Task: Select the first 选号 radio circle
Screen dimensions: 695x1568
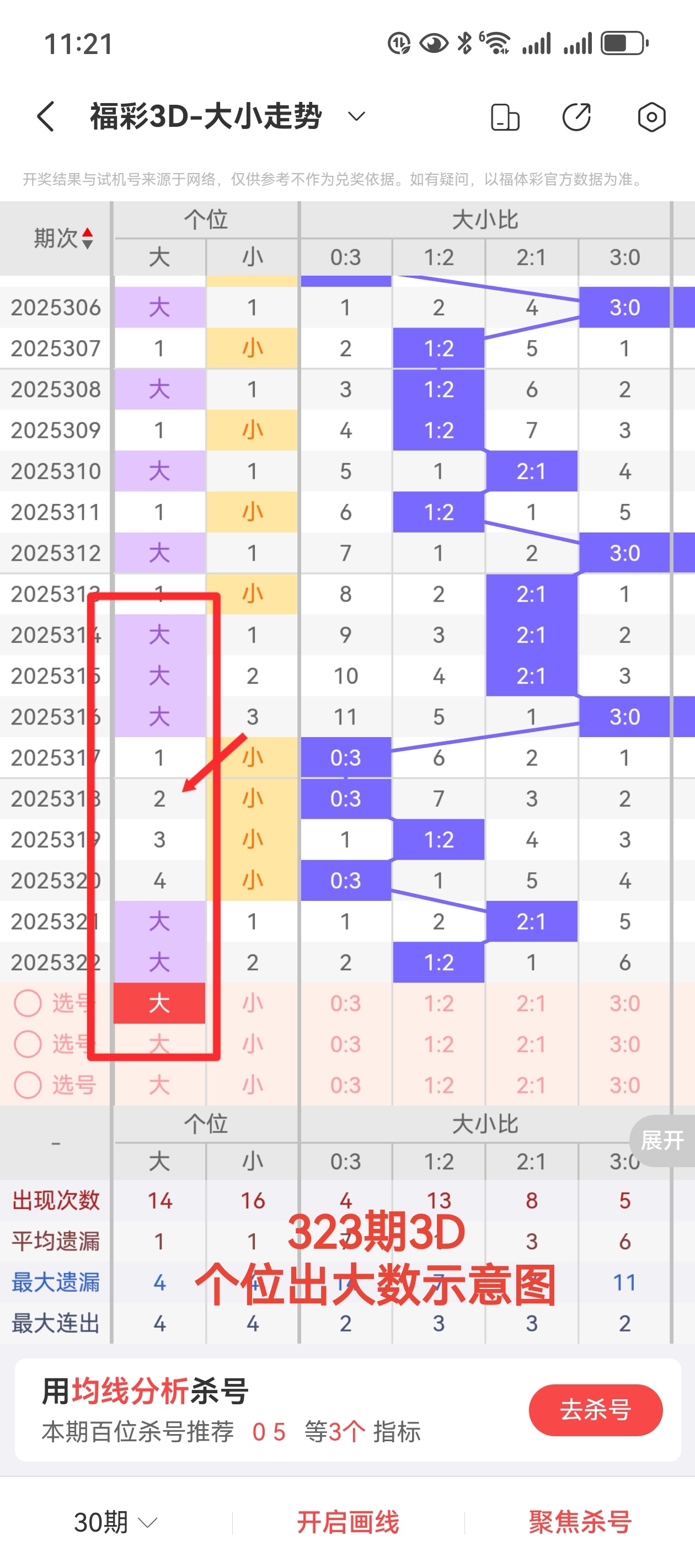Action: [x=28, y=1003]
